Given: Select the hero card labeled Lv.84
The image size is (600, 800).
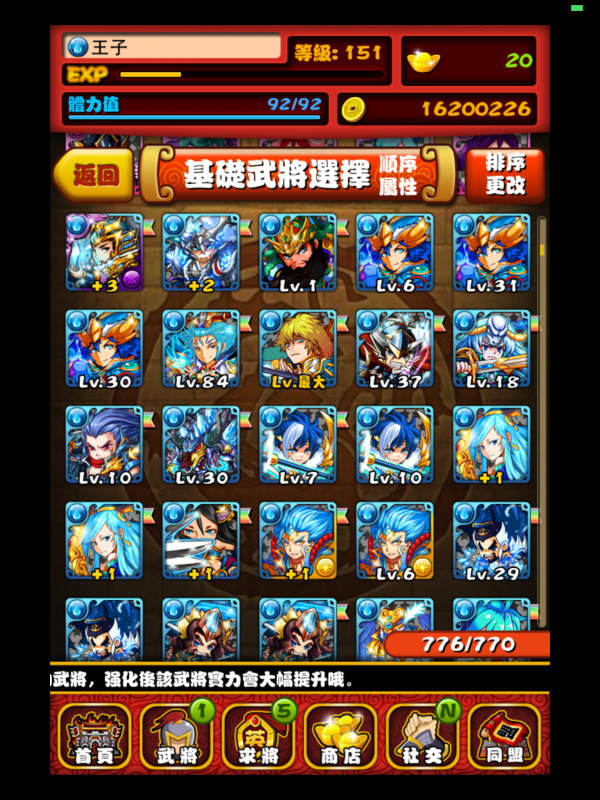Looking at the screenshot, I should click(201, 348).
